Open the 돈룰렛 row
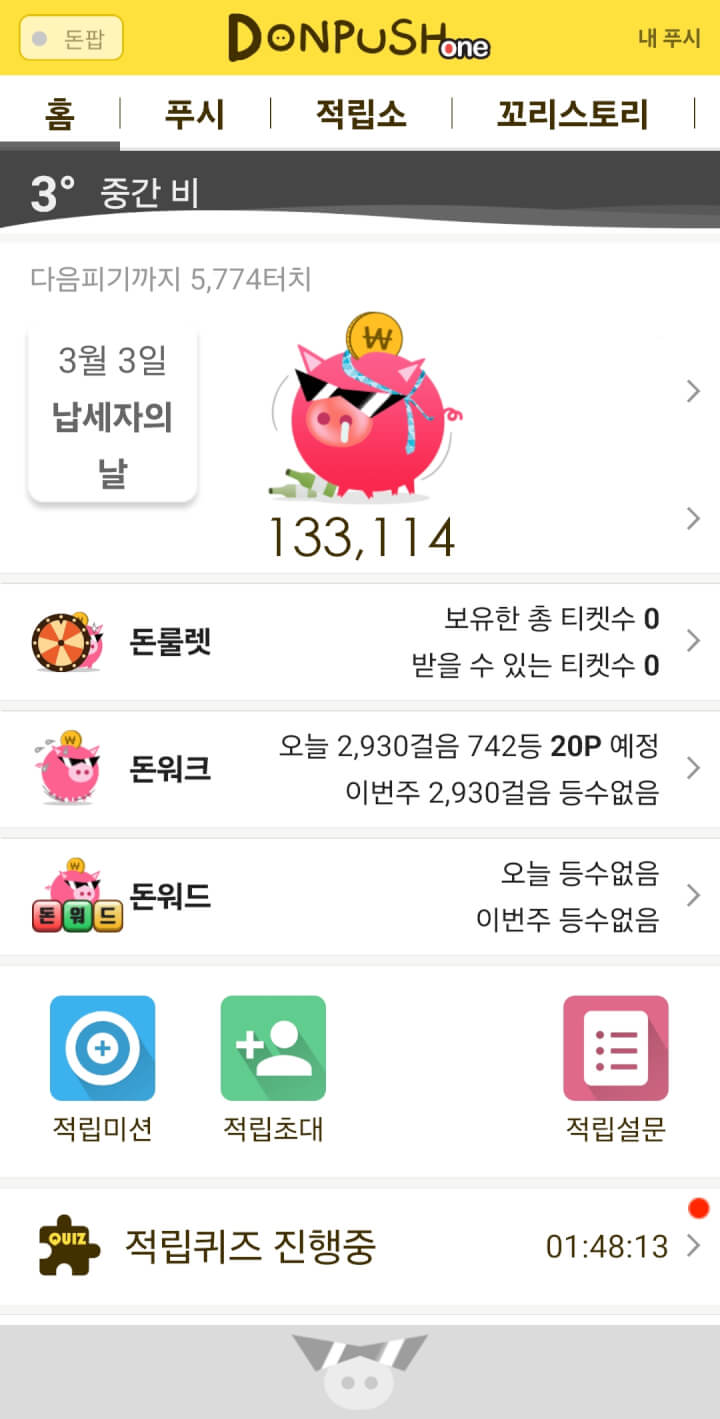Viewport: 720px width, 1419px height. point(360,642)
